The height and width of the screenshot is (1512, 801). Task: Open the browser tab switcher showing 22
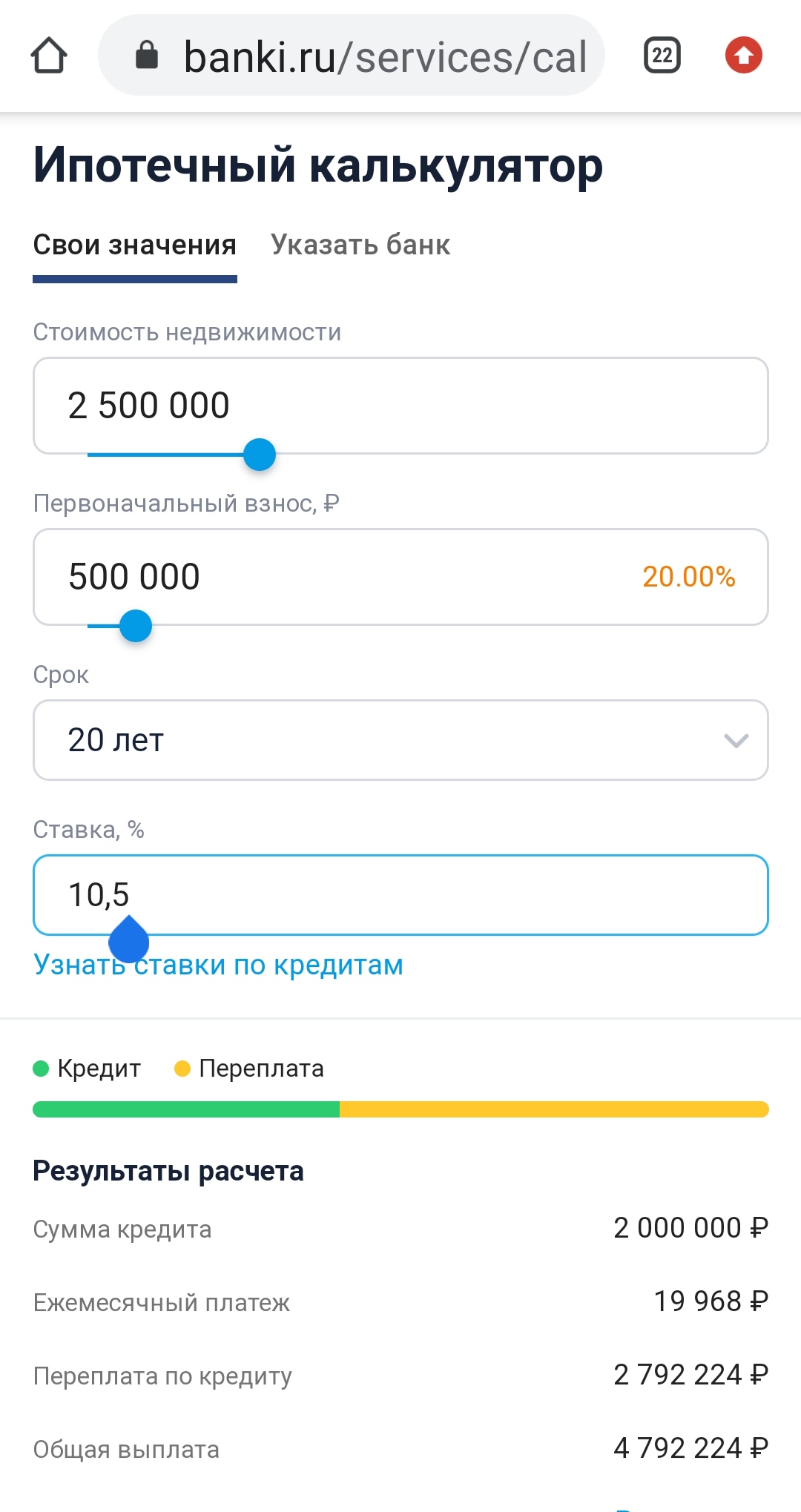click(x=662, y=56)
